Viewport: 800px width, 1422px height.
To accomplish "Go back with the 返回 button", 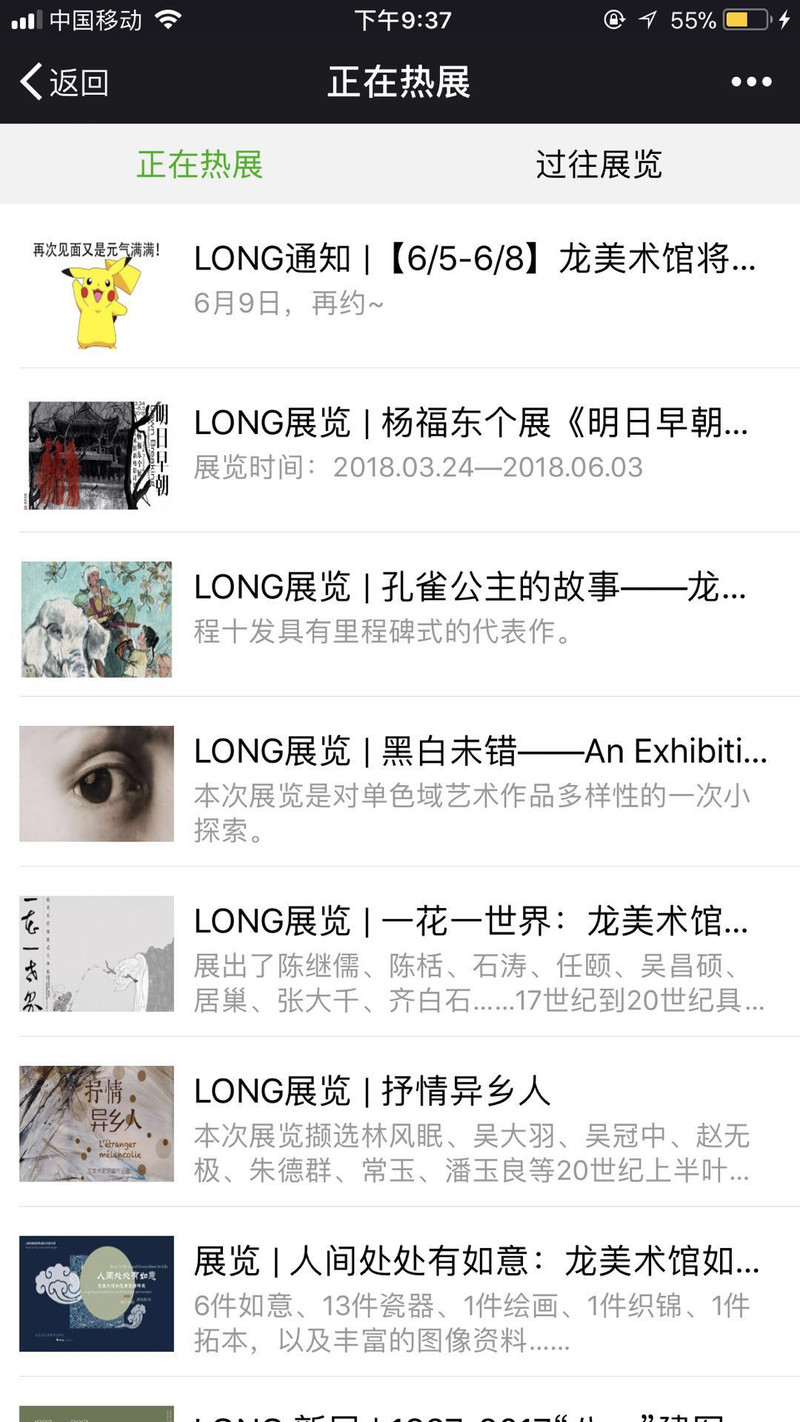I will click(64, 82).
